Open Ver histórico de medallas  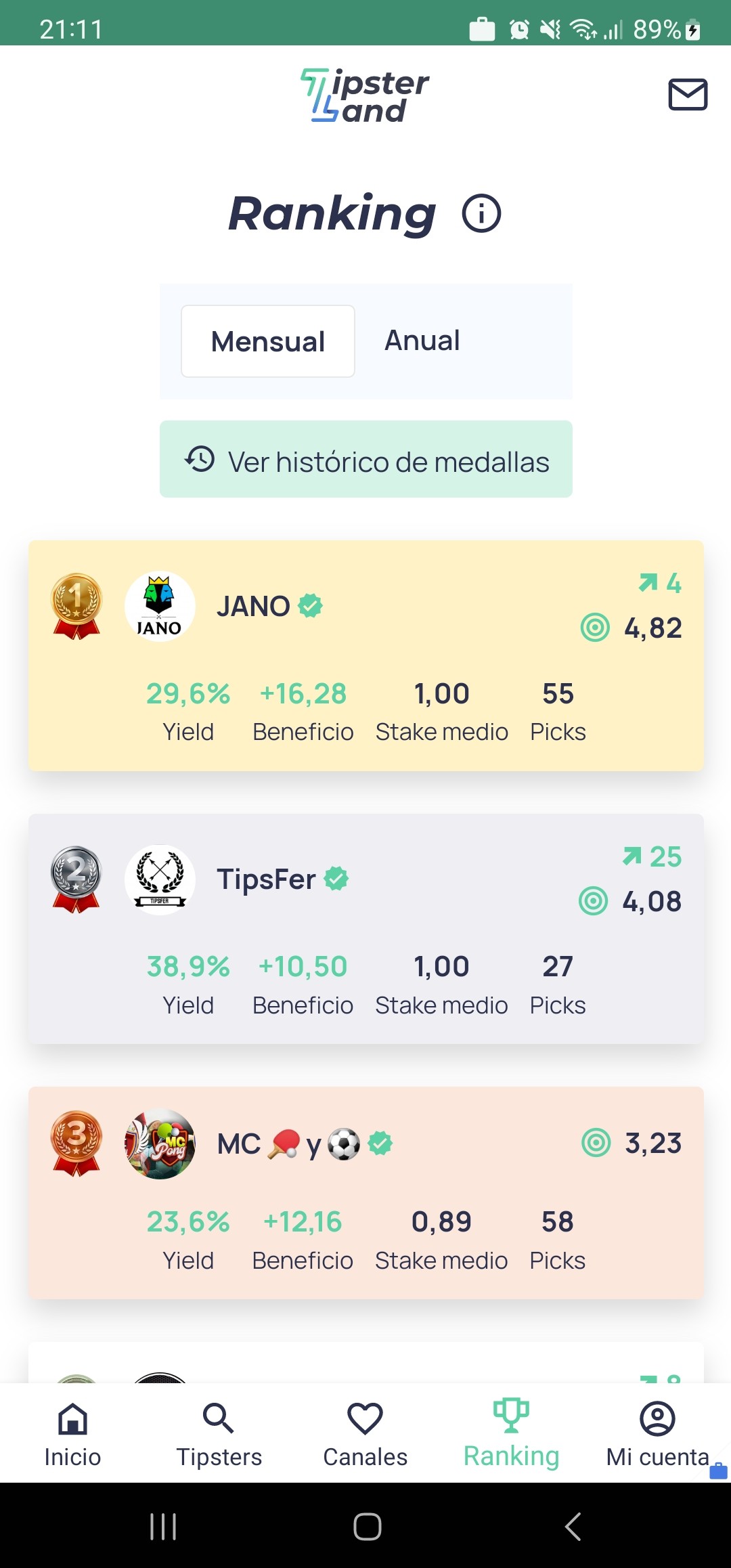366,459
